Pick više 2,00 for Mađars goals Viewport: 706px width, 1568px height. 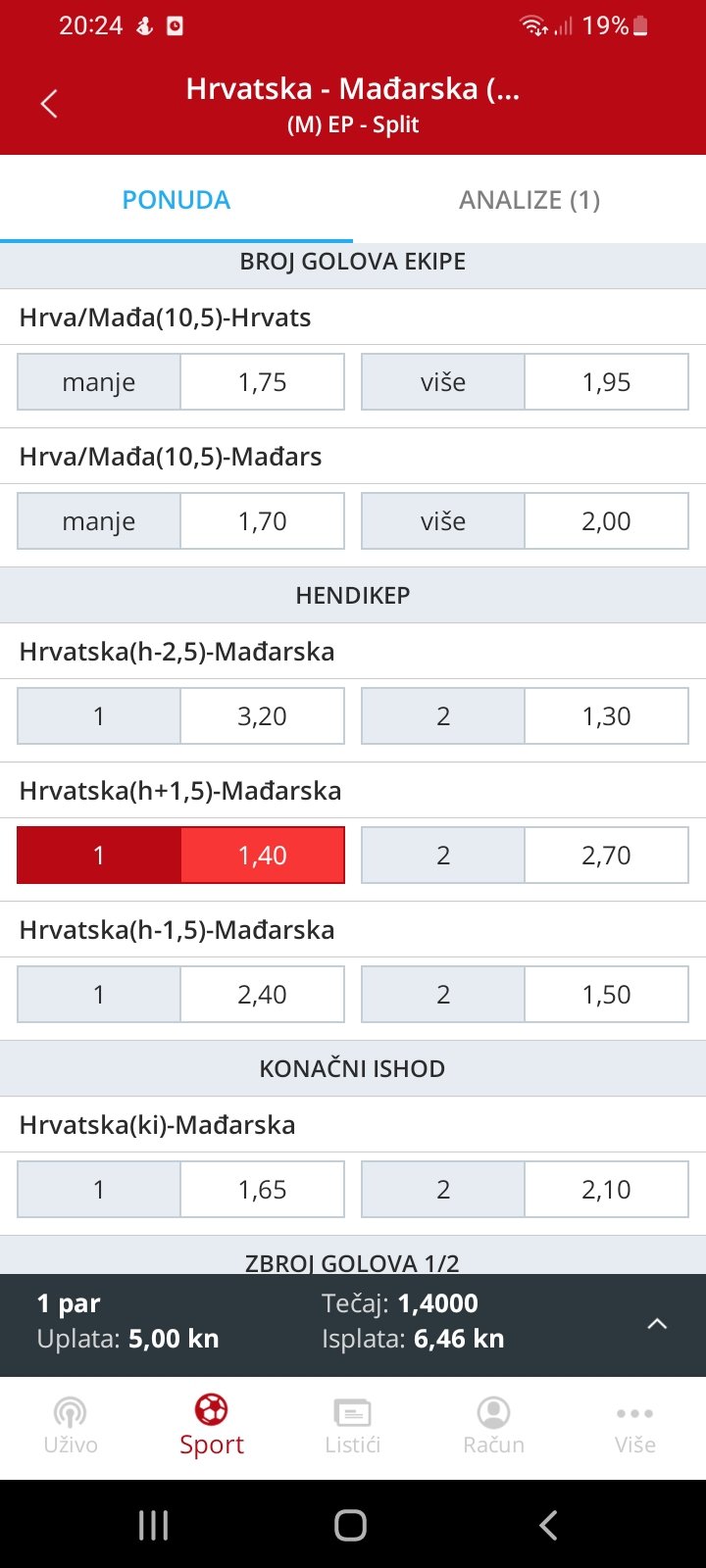coord(525,521)
